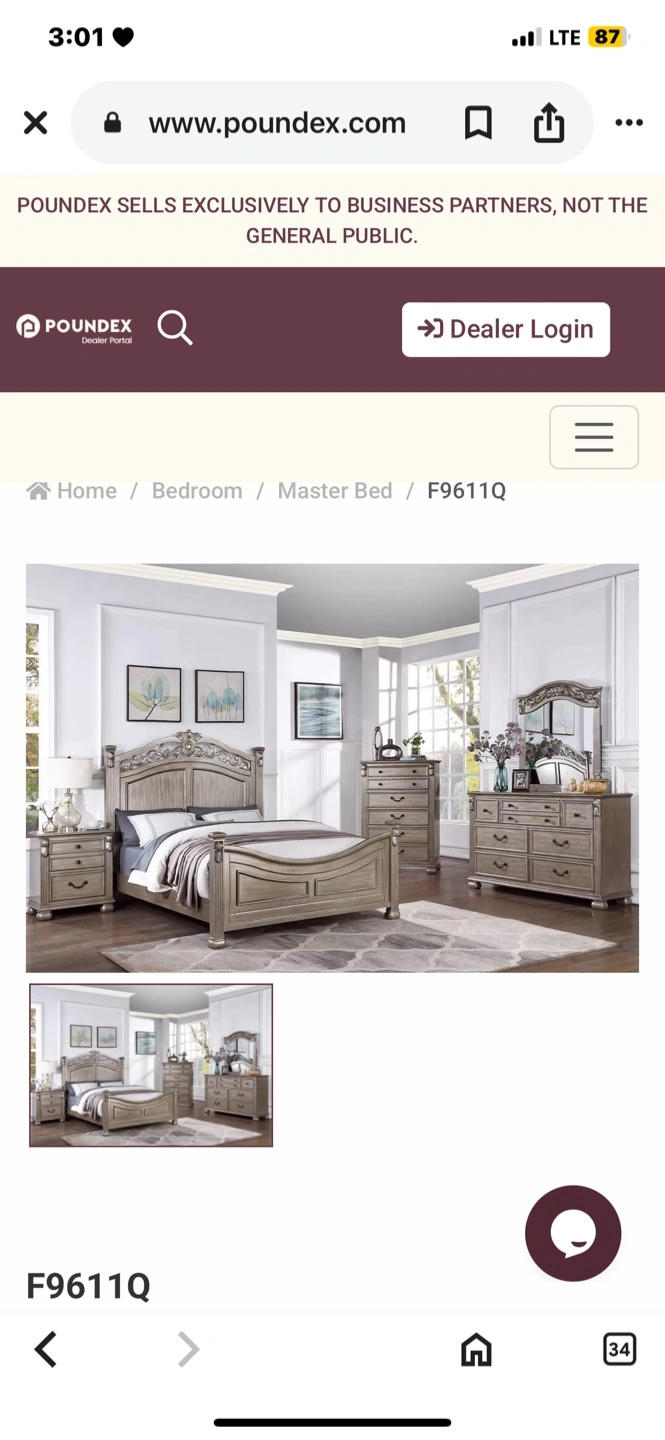Go back to the previous page

pos(45,1349)
